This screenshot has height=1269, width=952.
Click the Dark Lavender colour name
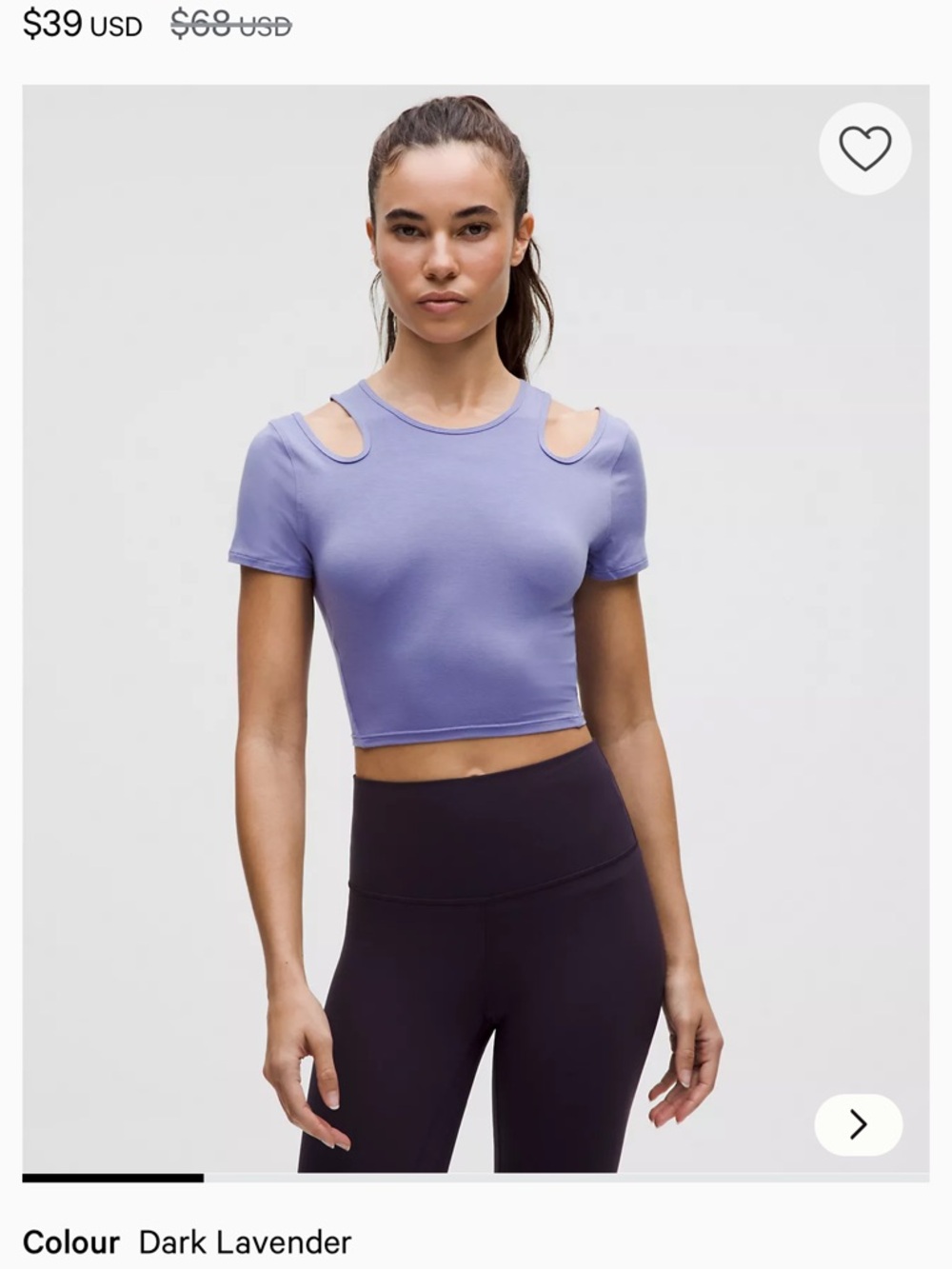coord(245,1242)
